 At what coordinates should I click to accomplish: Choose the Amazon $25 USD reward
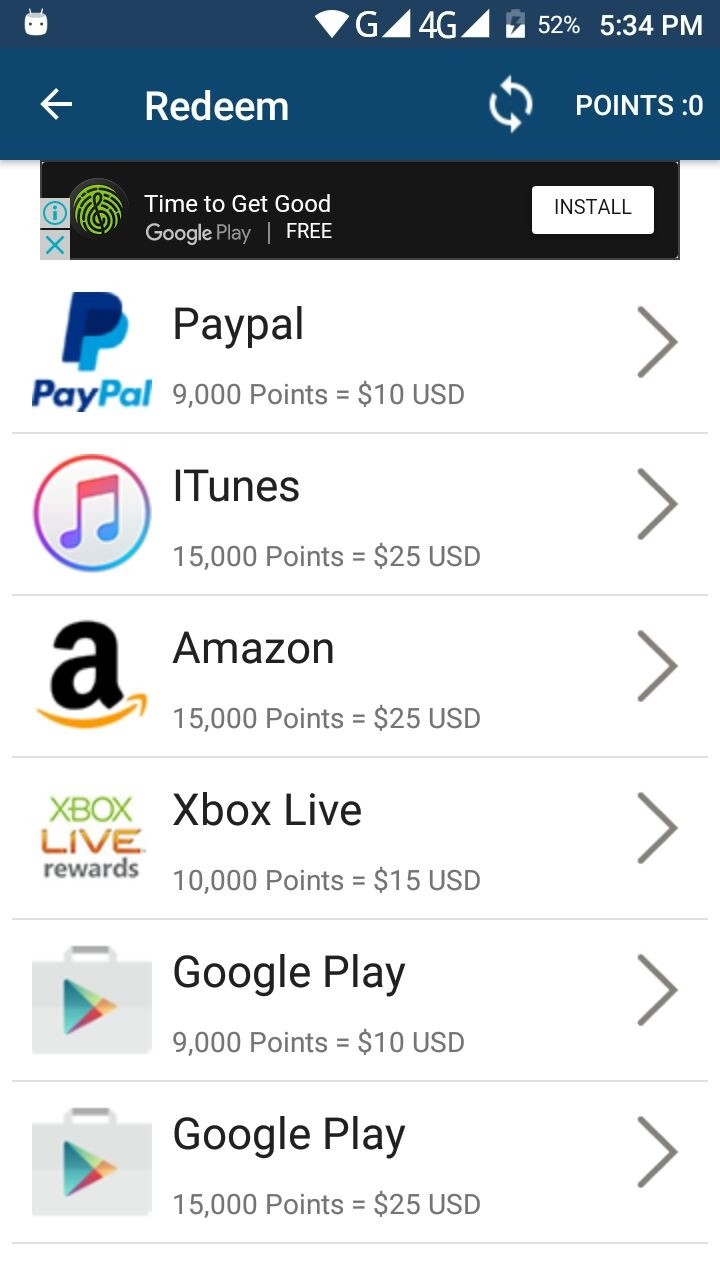[360, 678]
